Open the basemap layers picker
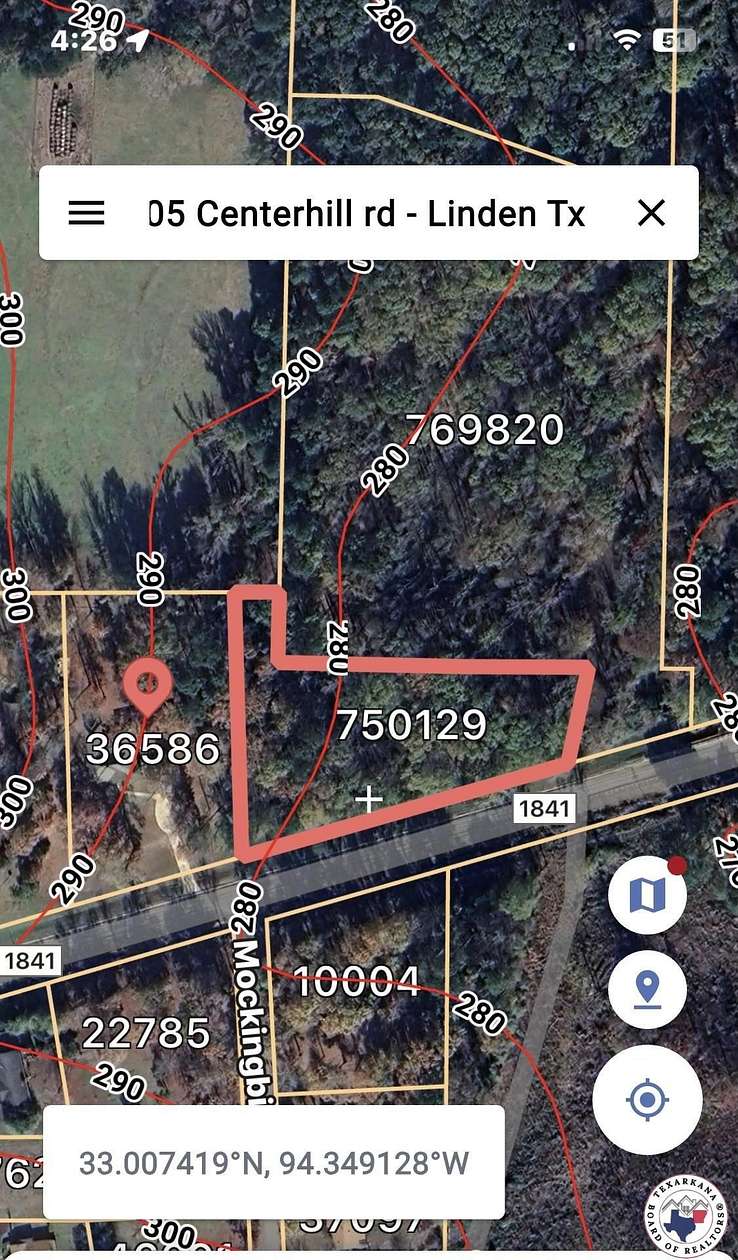Image resolution: width=738 pixels, height=1260 pixels. pos(648,894)
